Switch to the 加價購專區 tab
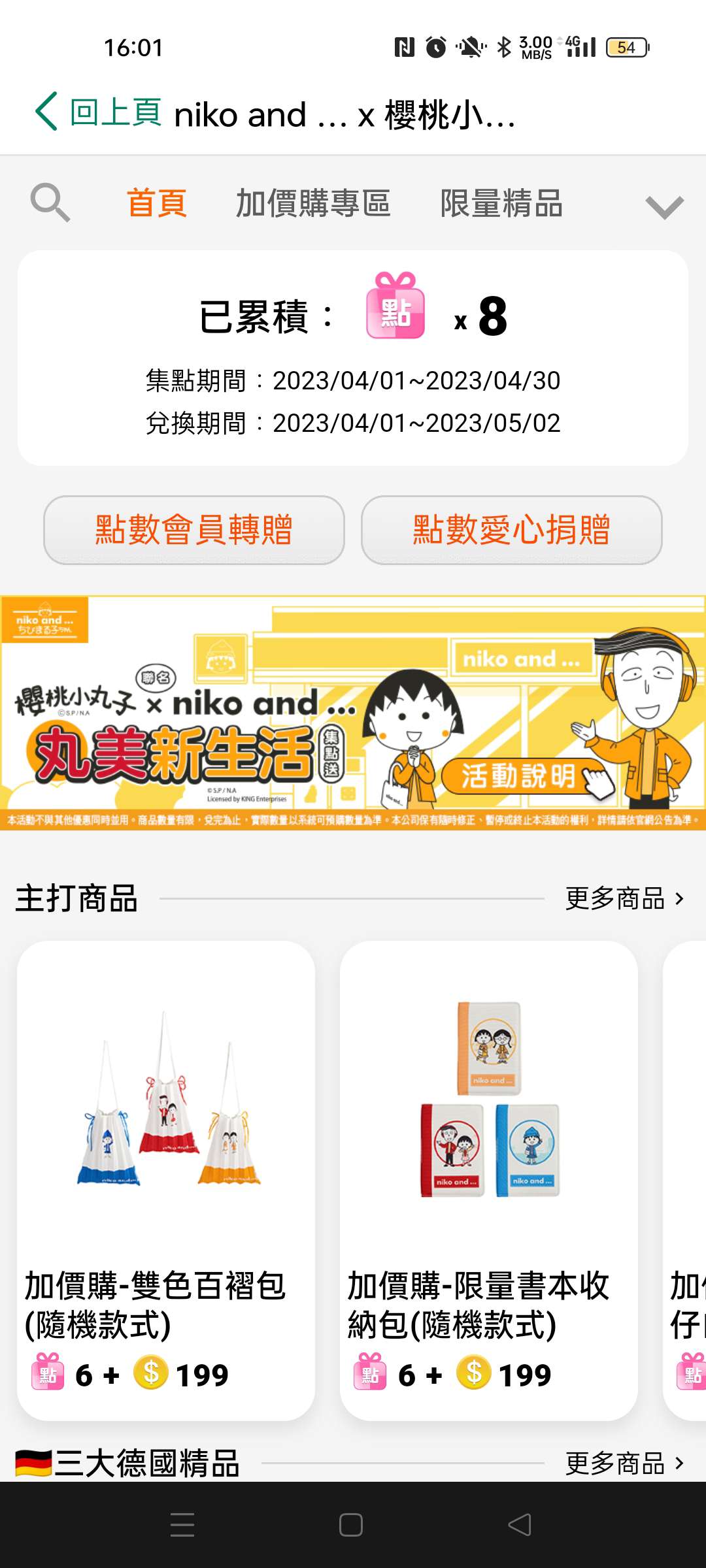This screenshot has width=706, height=1568. tap(313, 203)
